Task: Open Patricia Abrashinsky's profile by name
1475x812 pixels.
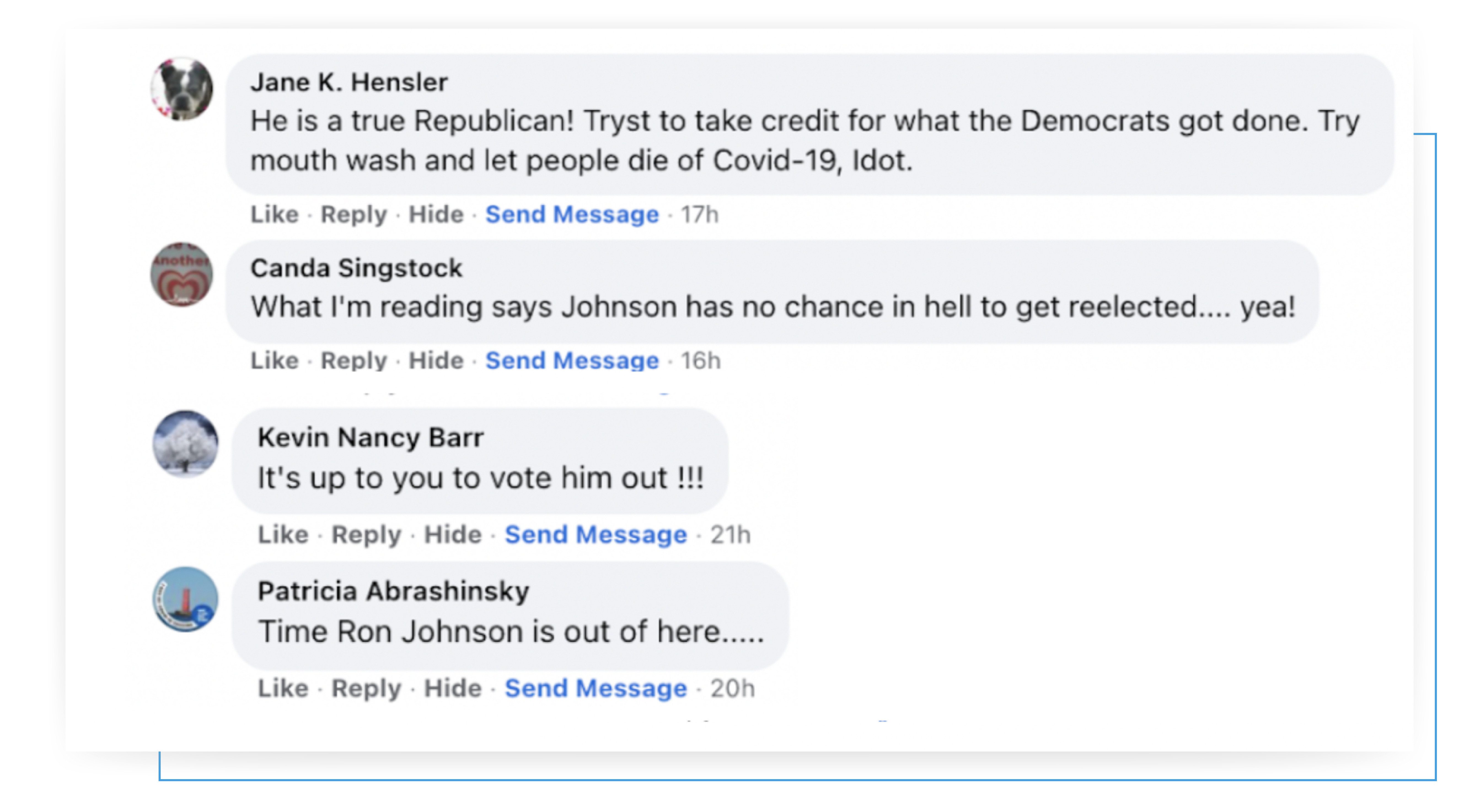Action: [x=393, y=591]
